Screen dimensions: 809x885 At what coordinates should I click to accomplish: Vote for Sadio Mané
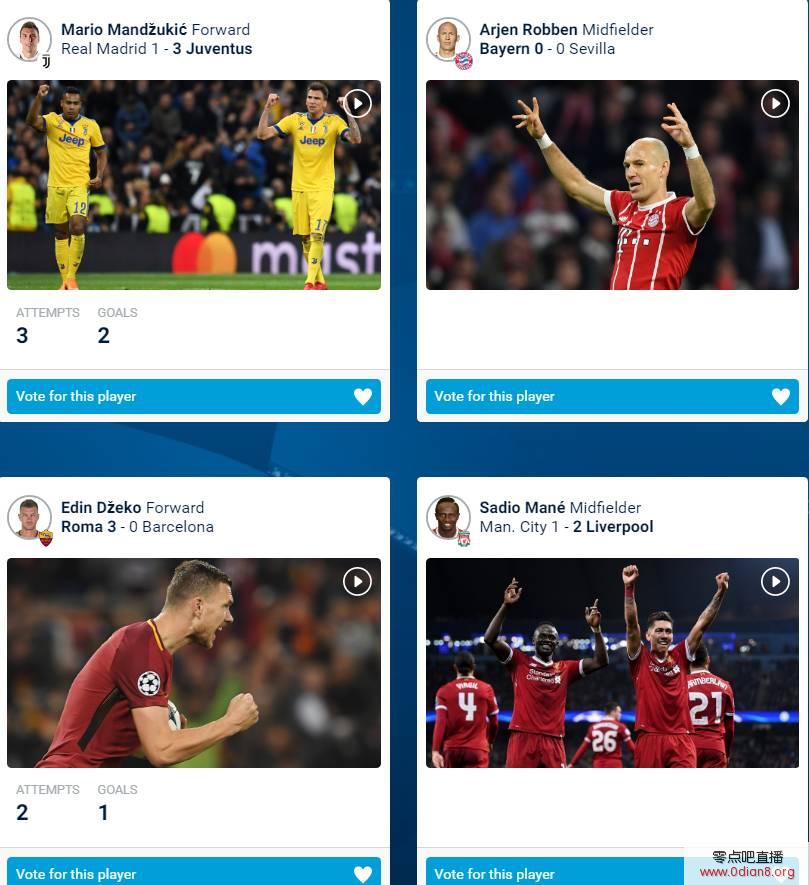click(560, 873)
